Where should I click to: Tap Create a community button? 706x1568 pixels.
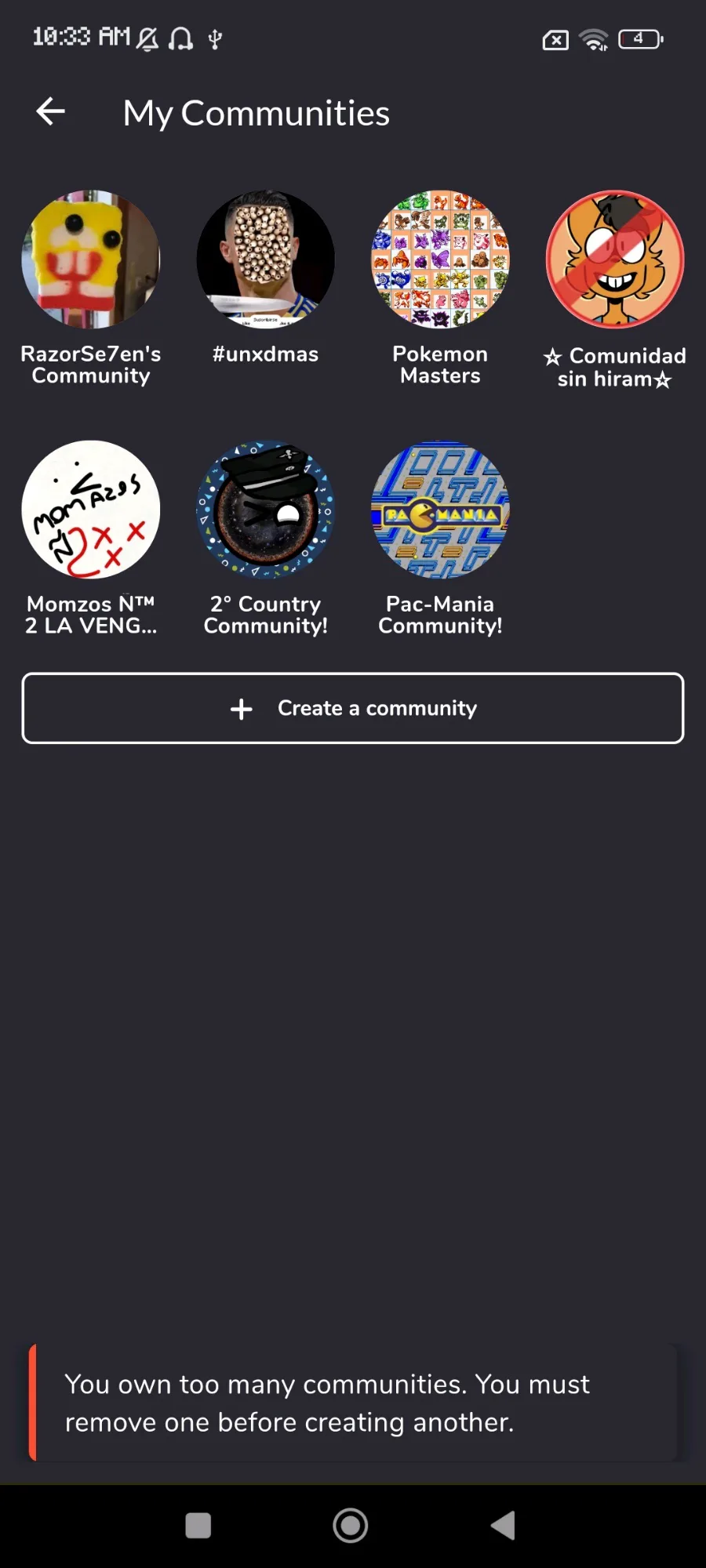click(353, 708)
